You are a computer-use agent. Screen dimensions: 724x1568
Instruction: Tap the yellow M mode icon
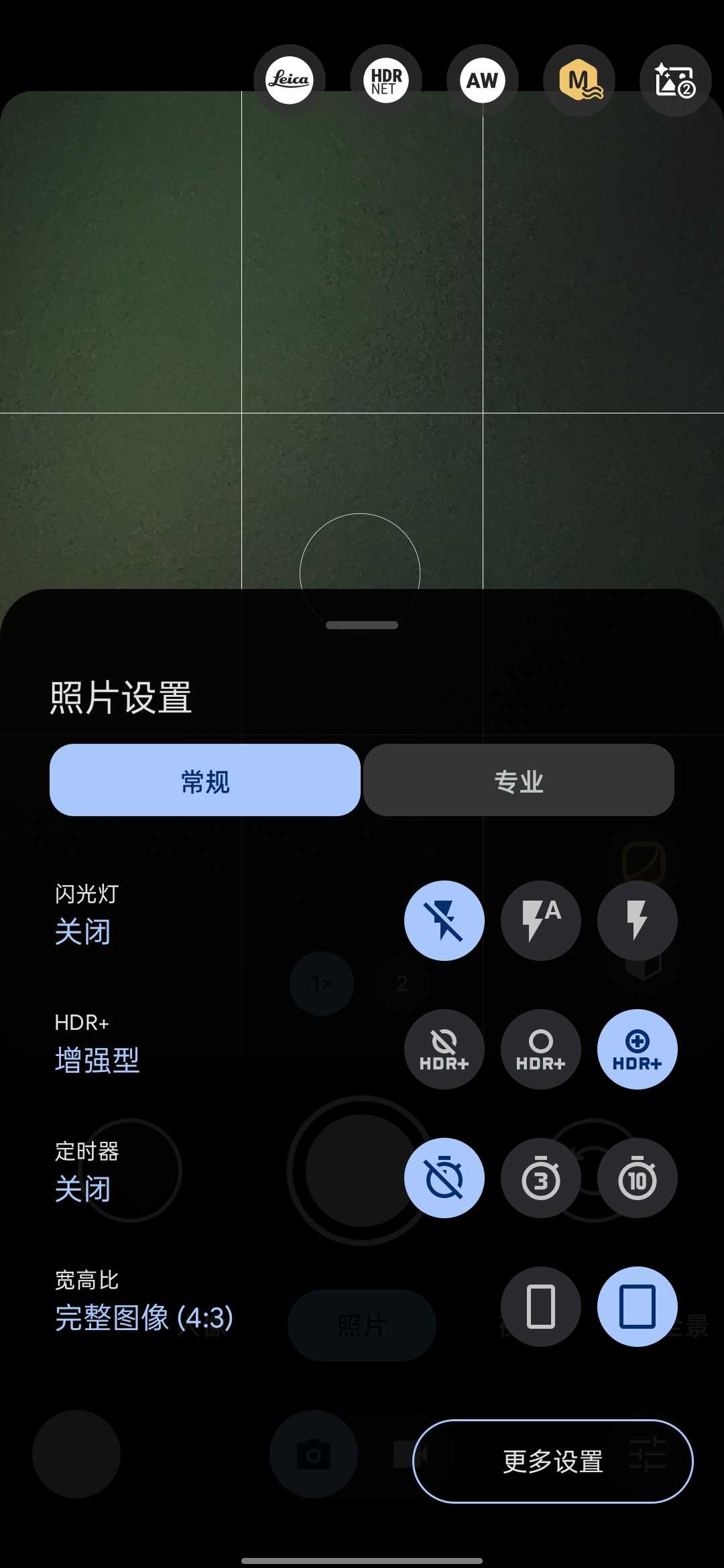coord(579,80)
